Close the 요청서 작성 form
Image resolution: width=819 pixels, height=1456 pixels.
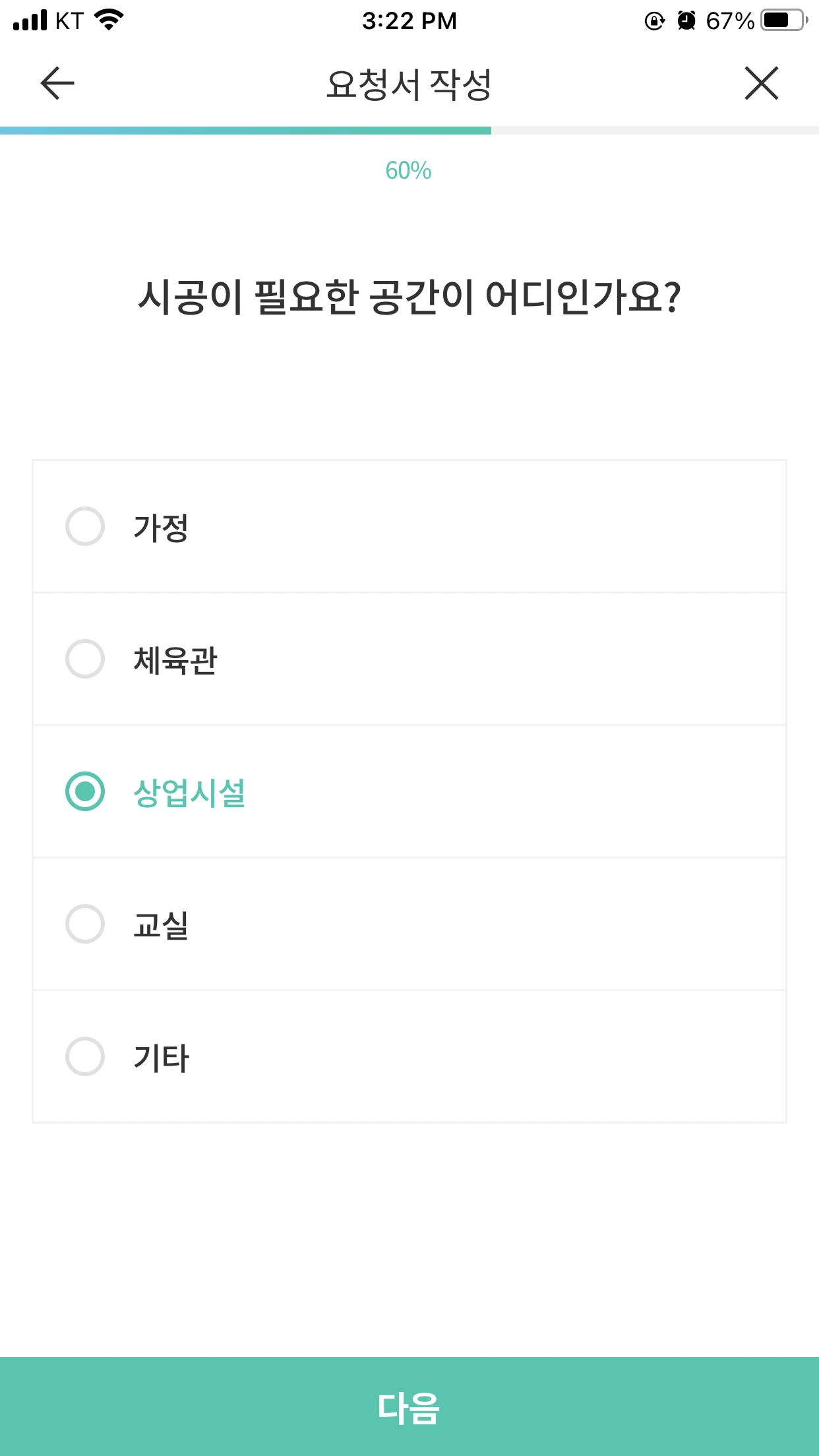pos(761,83)
